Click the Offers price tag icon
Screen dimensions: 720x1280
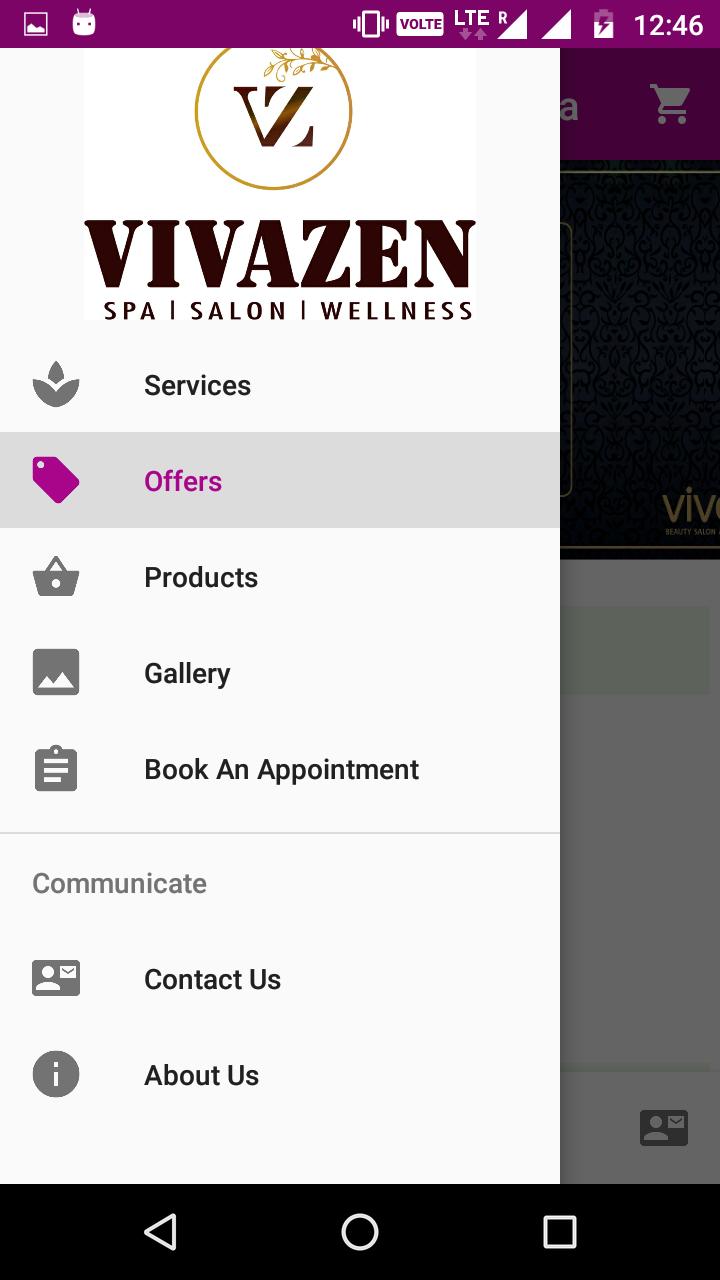tap(56, 481)
